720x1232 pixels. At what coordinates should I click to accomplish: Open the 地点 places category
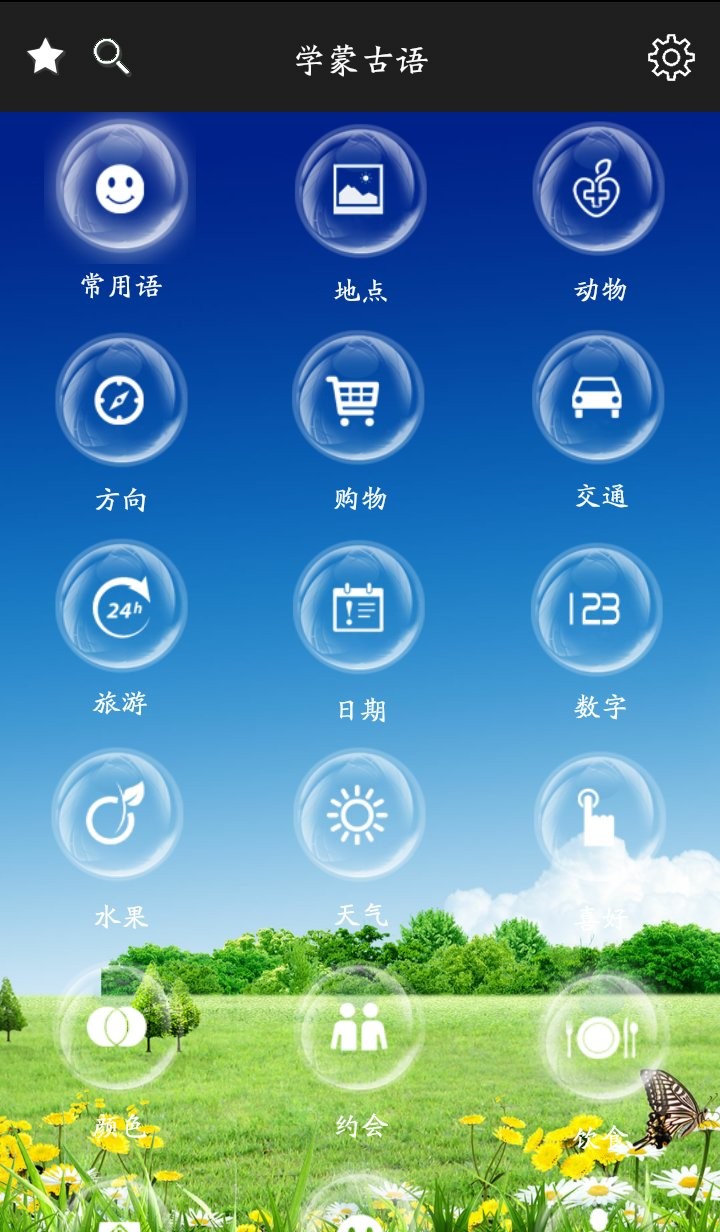click(x=360, y=190)
